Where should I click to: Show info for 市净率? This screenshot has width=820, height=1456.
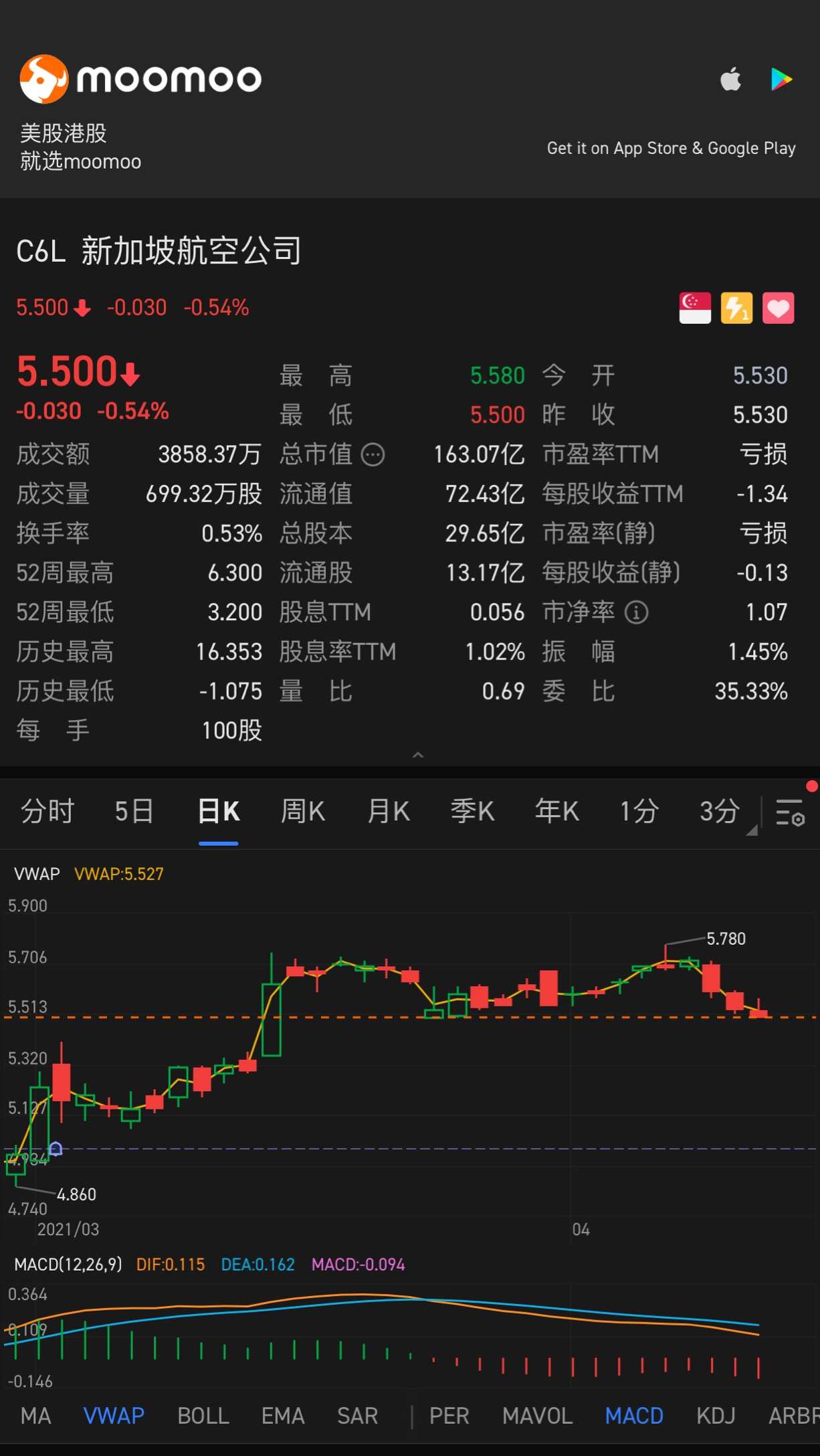coord(636,612)
